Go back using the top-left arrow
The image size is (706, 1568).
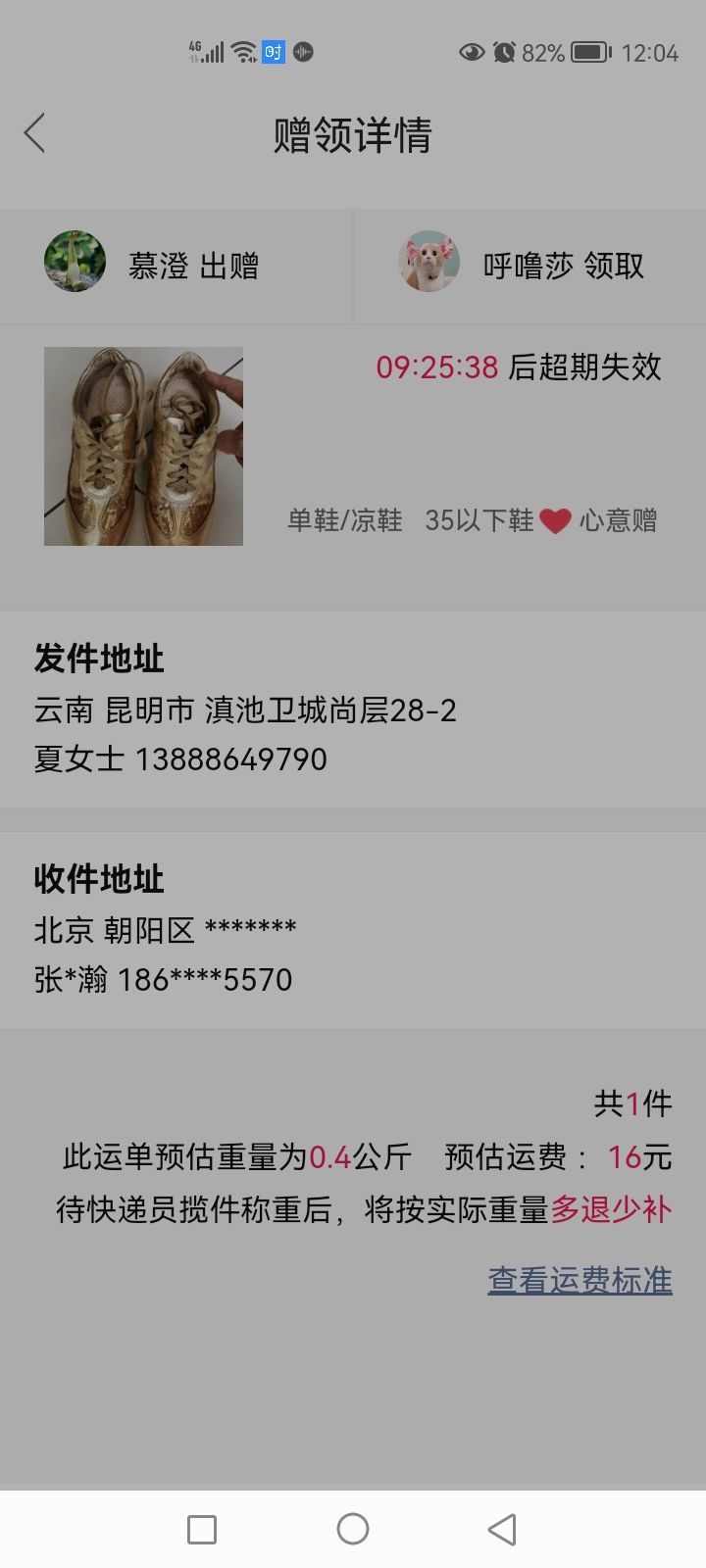(34, 133)
